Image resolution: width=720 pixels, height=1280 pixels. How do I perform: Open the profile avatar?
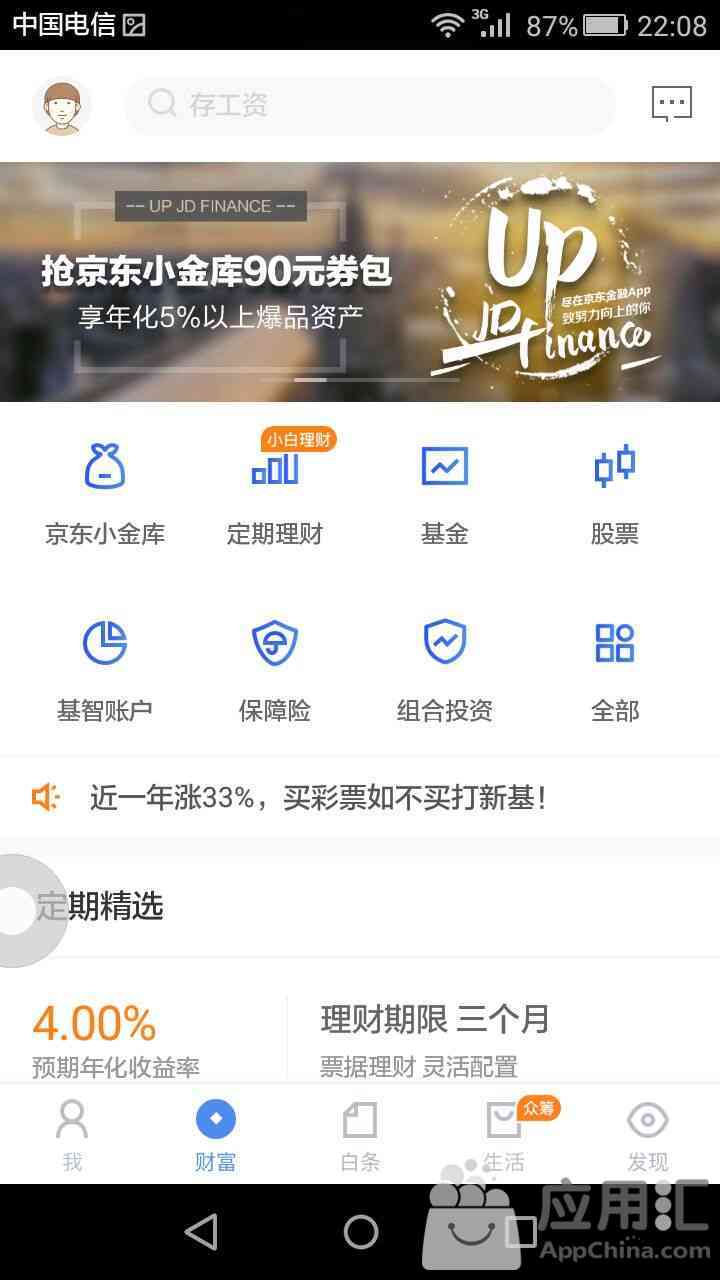pos(62,106)
